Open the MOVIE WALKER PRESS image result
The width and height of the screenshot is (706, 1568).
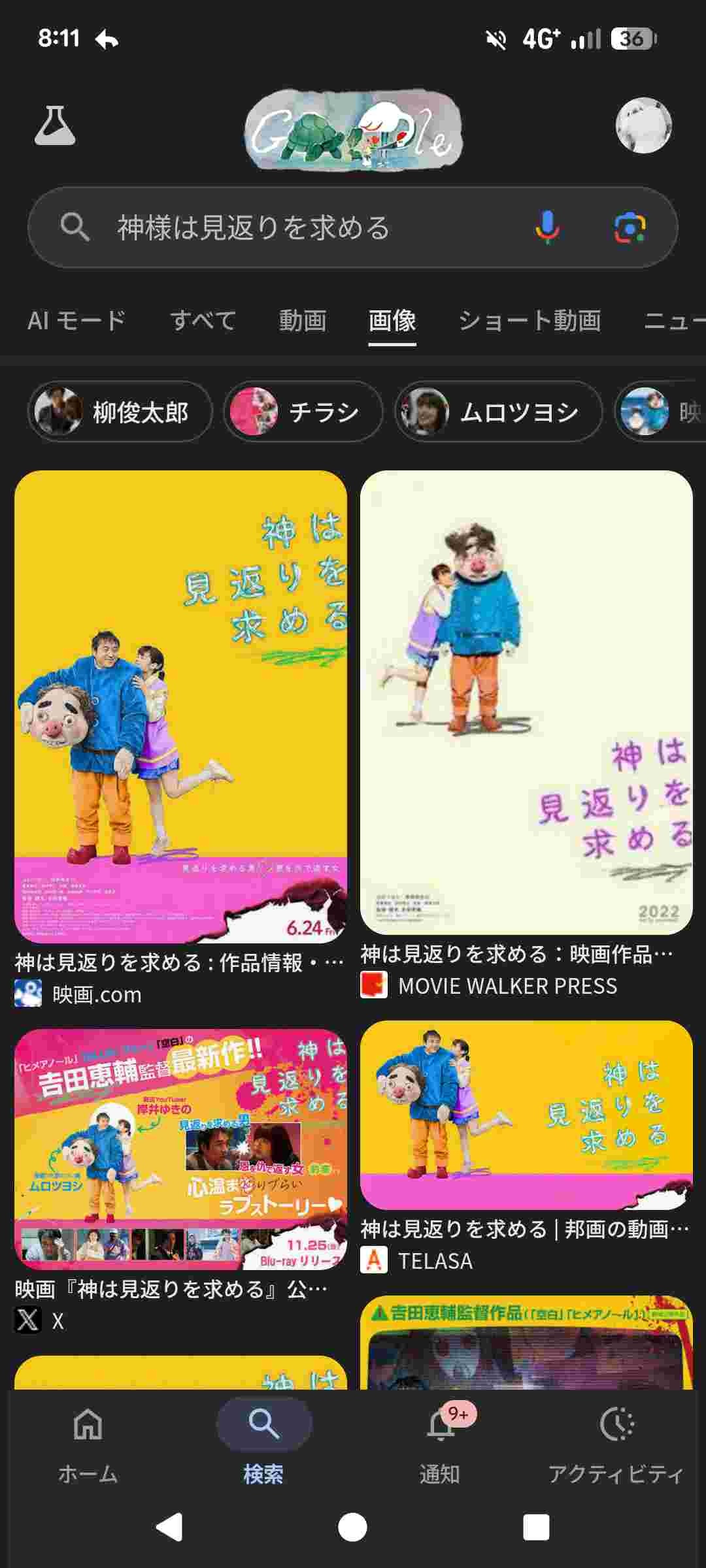click(x=526, y=702)
